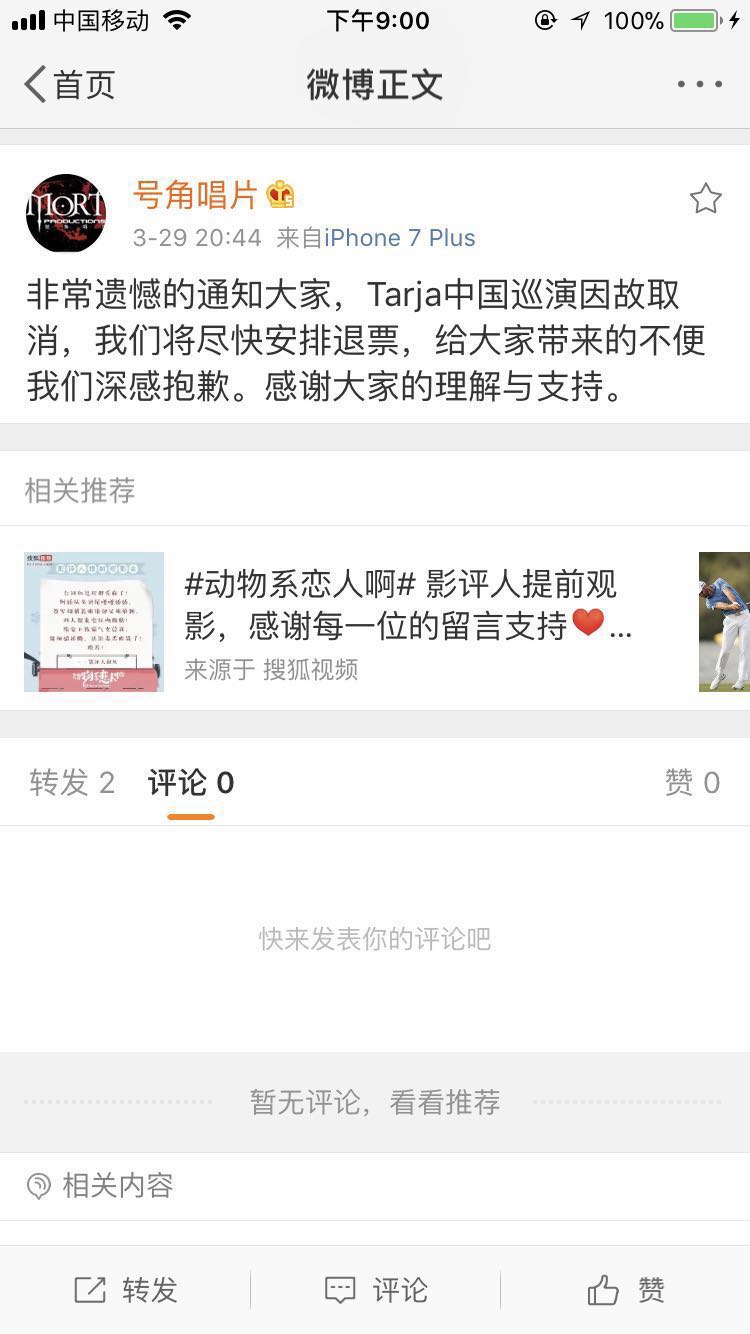Open the golfer recommendation thumbnail
Image resolution: width=750 pixels, height=1334 pixels.
724,621
